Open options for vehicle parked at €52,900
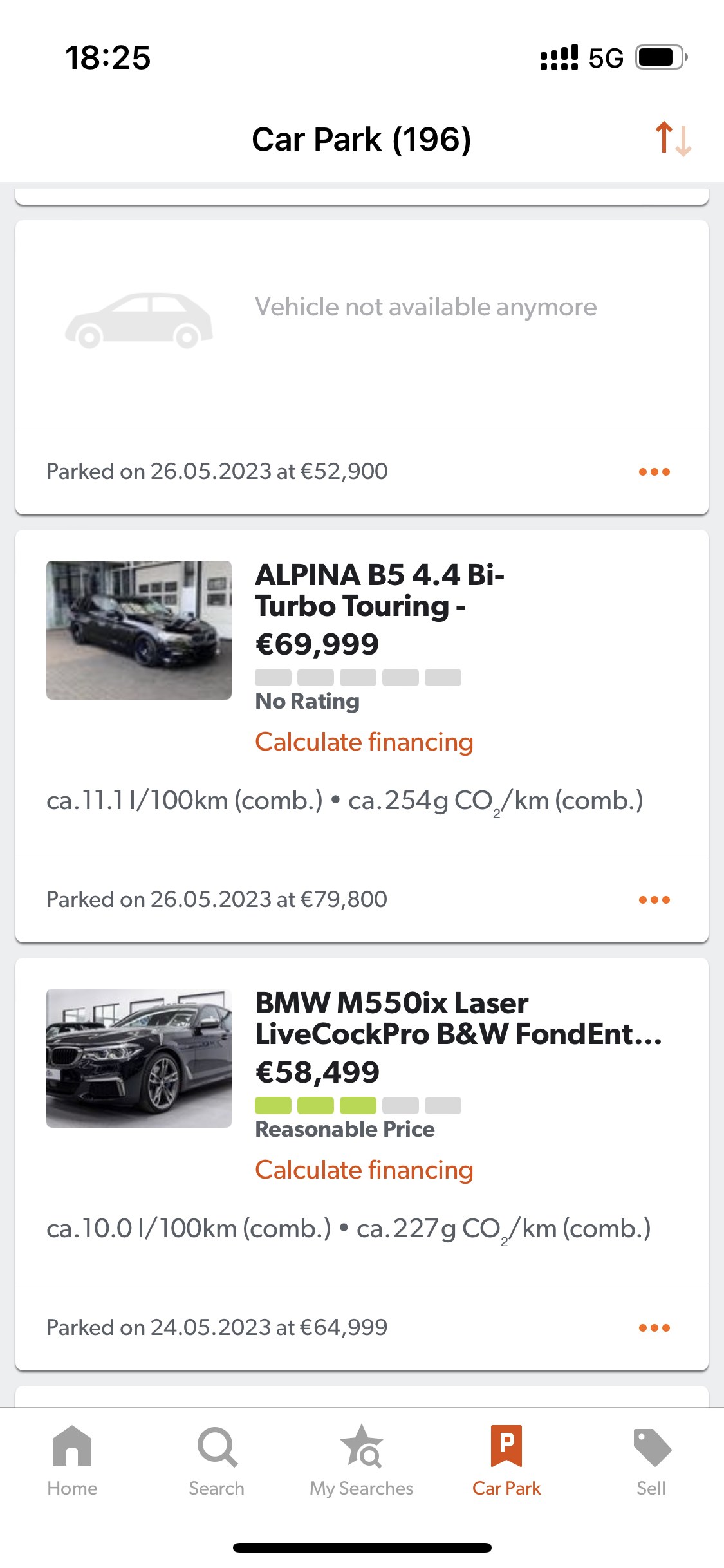This screenshot has height=1568, width=724. pyautogui.click(x=654, y=472)
